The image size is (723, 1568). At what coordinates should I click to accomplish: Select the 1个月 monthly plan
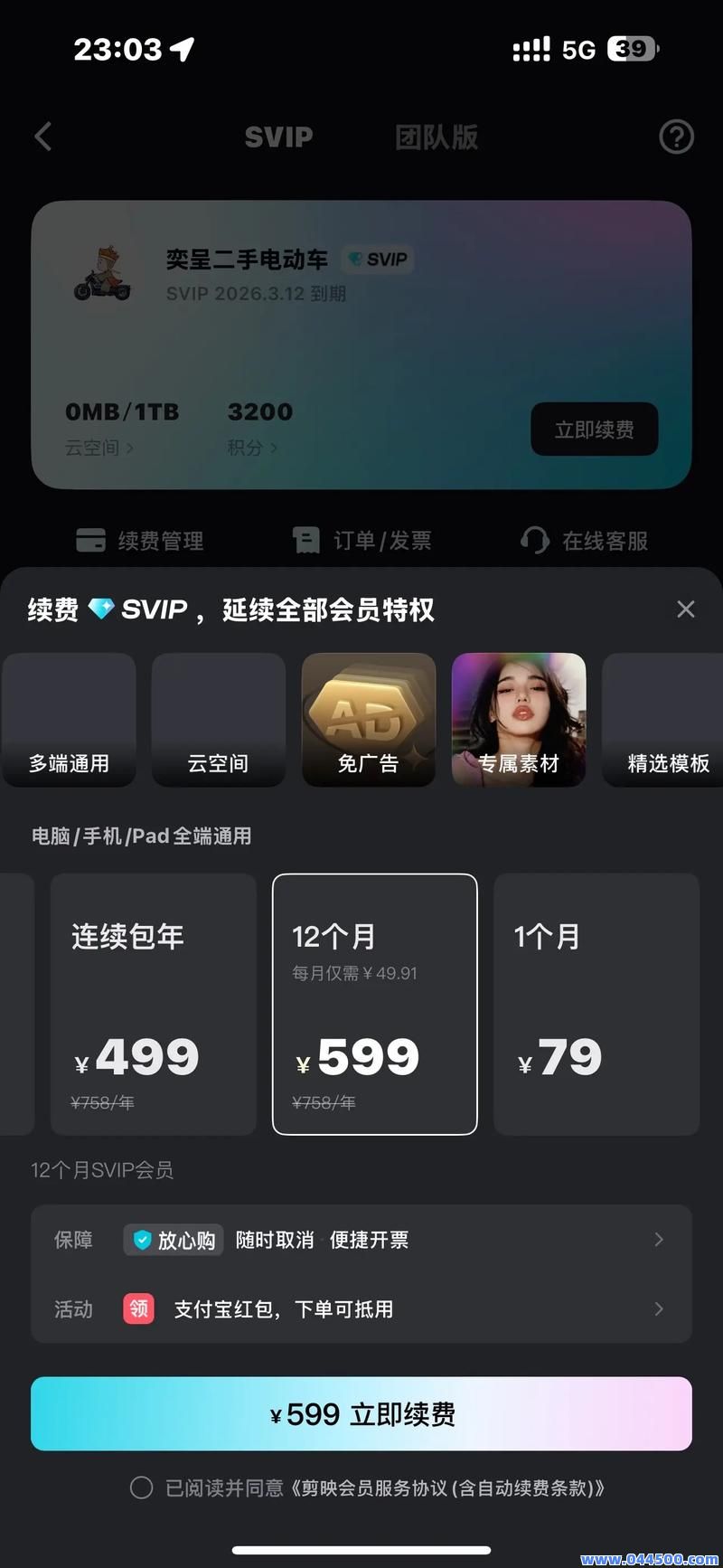pyautogui.click(x=596, y=1004)
